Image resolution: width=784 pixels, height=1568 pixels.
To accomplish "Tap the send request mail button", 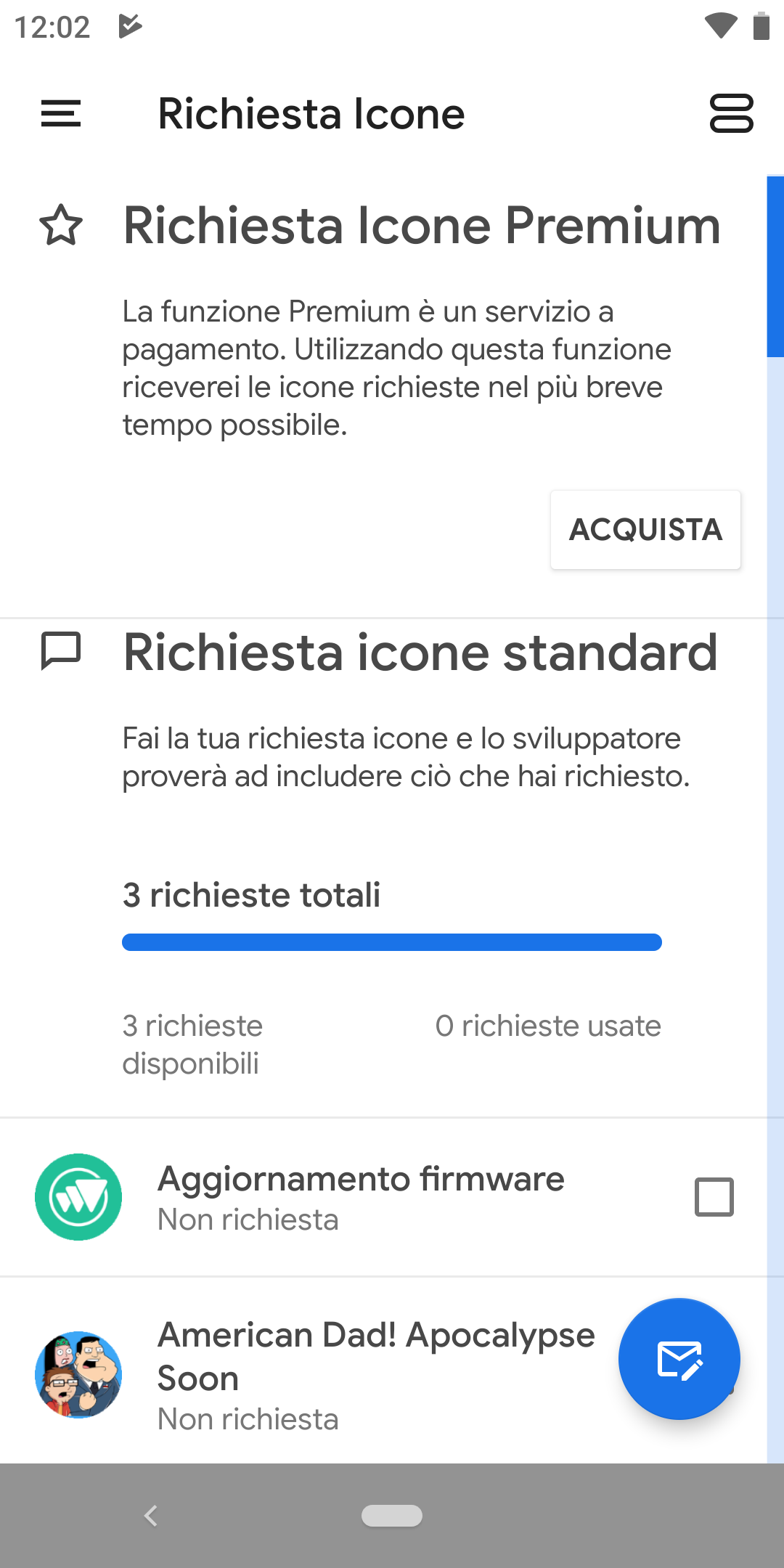I will [679, 1359].
